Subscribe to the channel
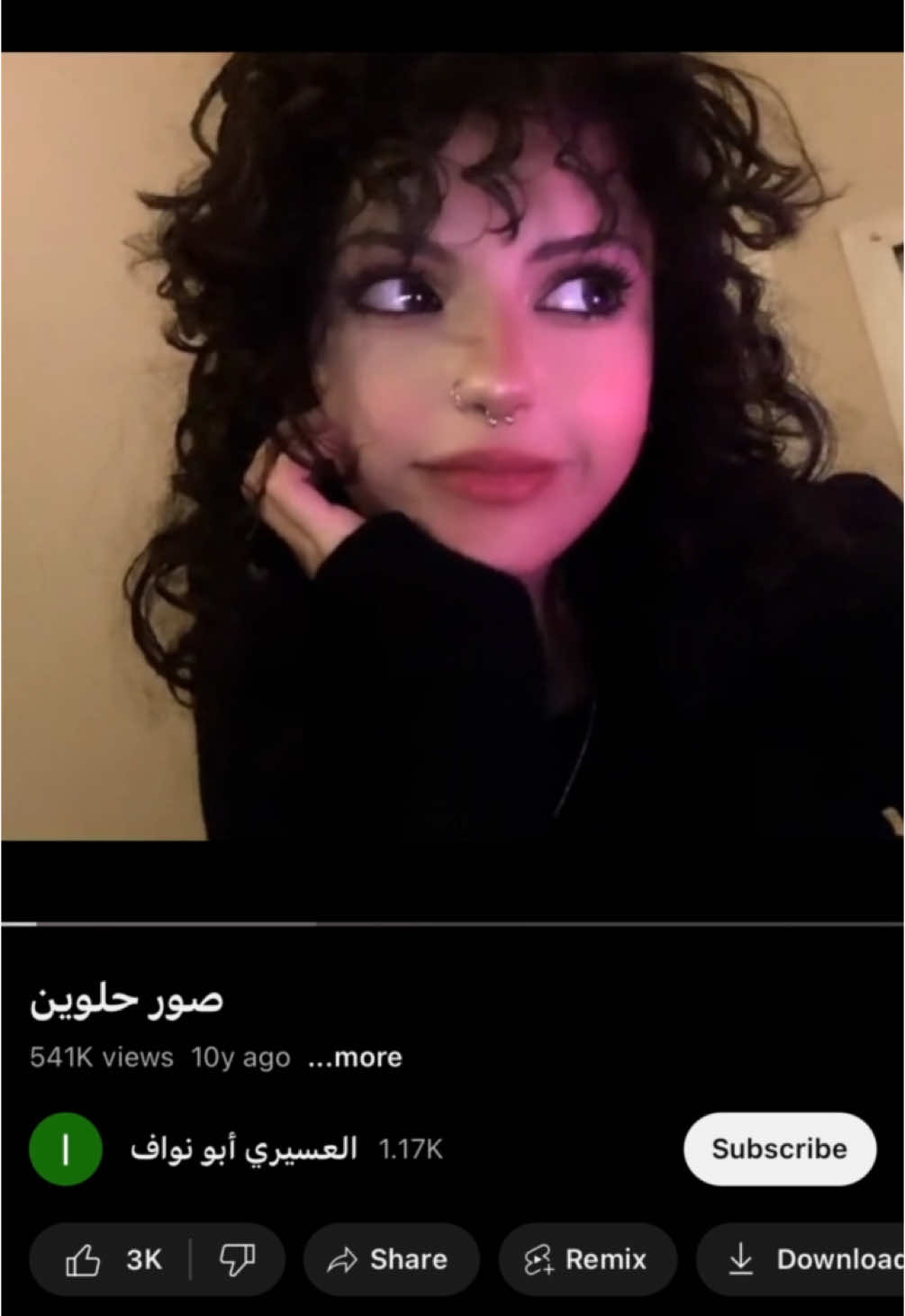The width and height of the screenshot is (905, 1316). point(779,1148)
